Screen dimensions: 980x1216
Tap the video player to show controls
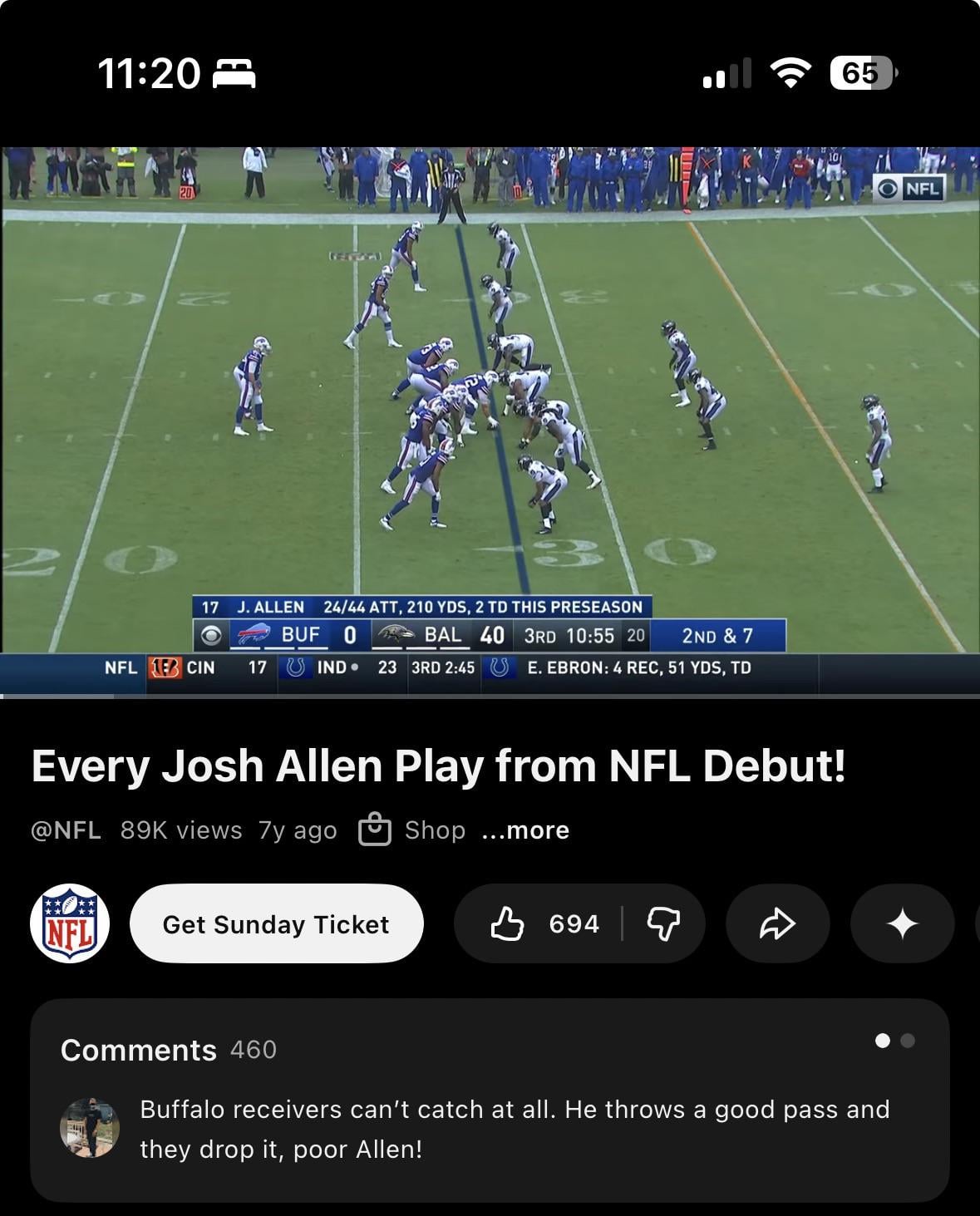490,399
